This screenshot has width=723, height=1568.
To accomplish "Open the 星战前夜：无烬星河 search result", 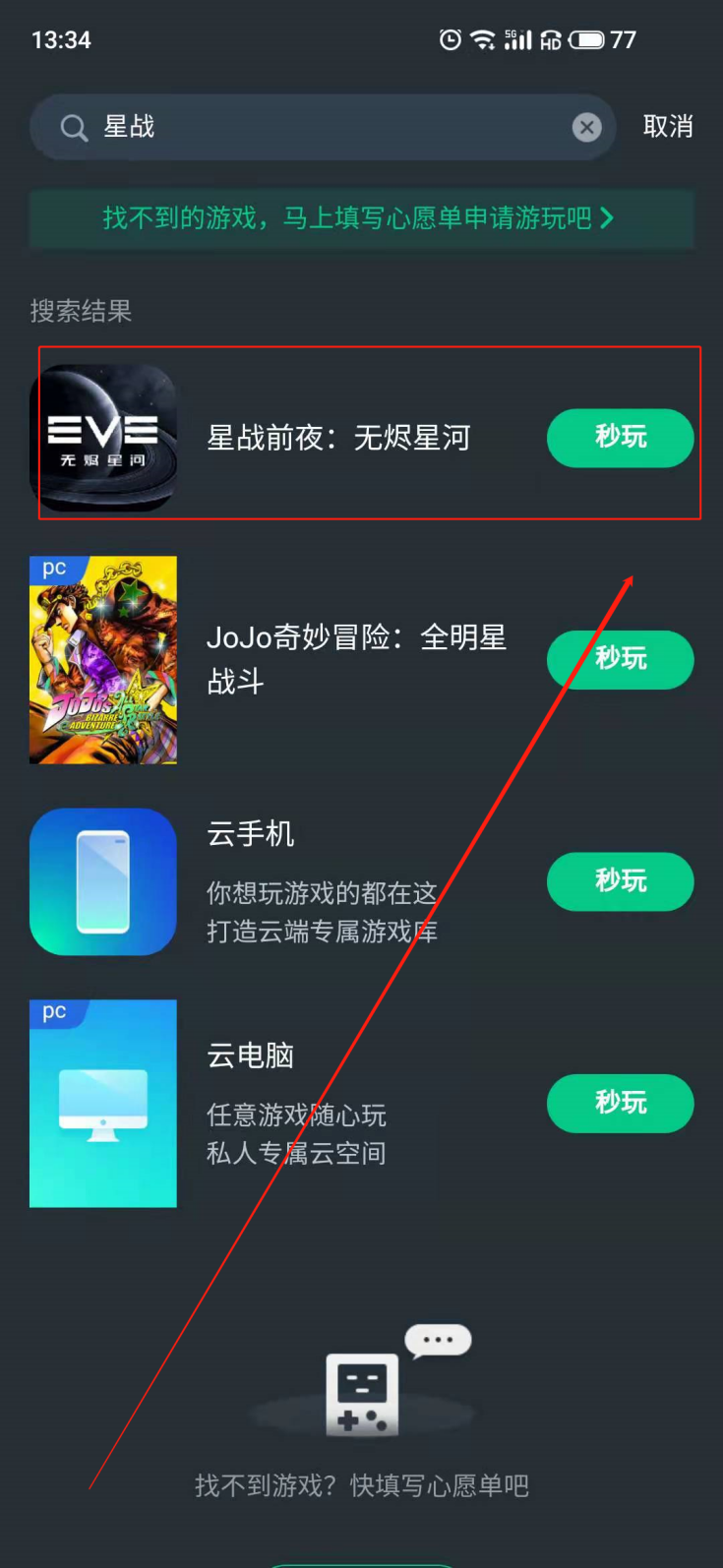I will pos(337,438).
